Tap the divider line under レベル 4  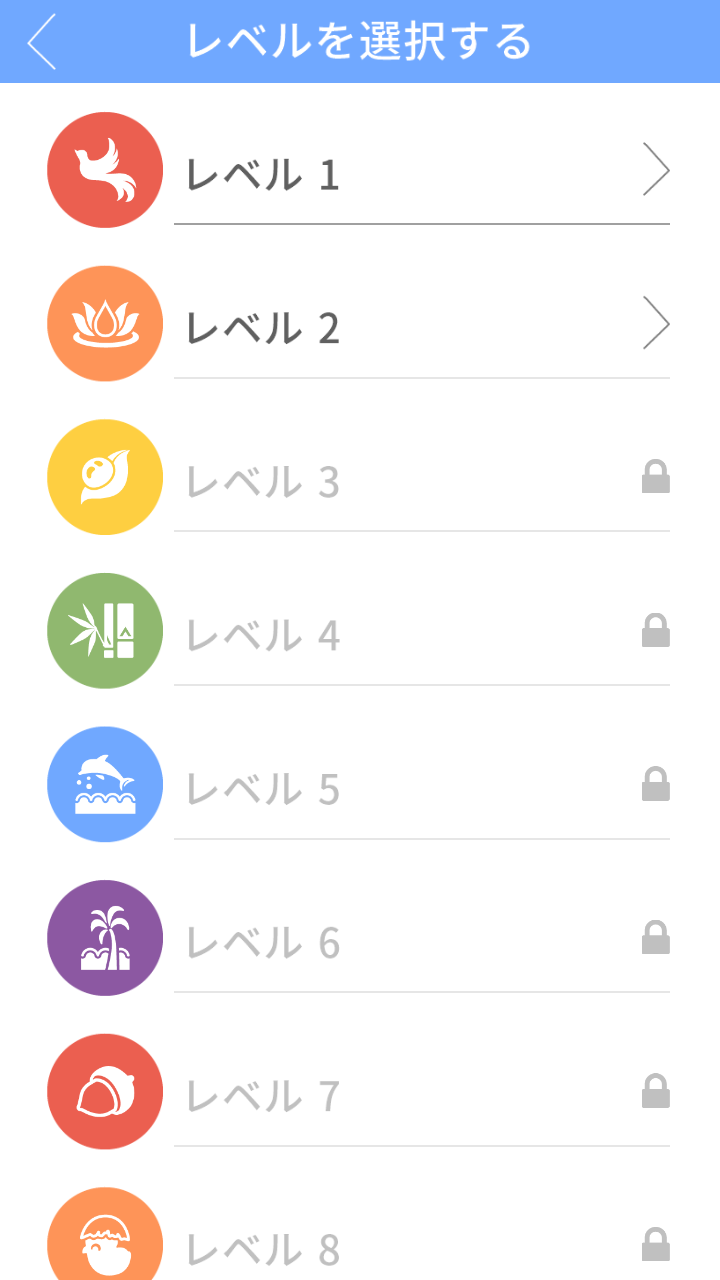point(422,686)
